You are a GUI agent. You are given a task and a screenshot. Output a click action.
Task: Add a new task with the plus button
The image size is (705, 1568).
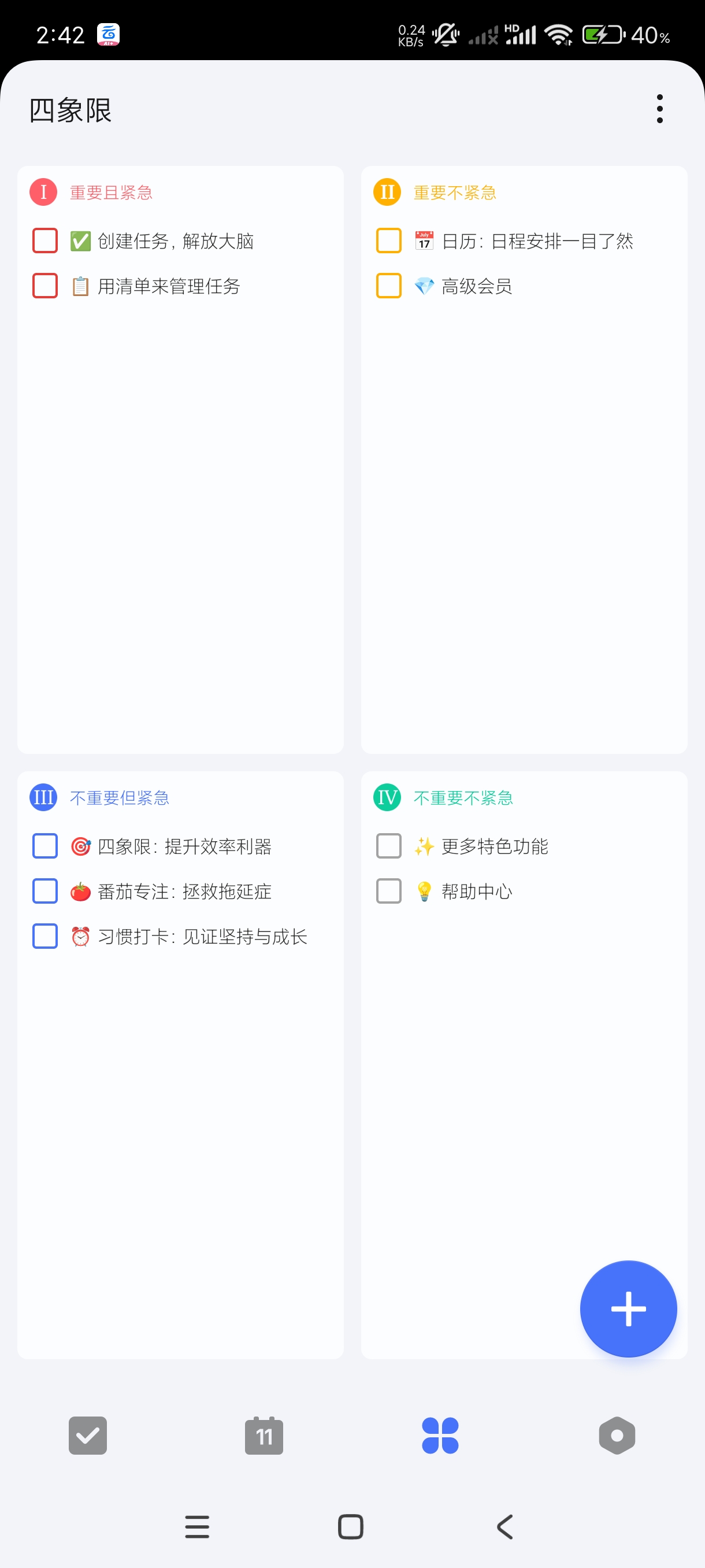click(628, 1308)
